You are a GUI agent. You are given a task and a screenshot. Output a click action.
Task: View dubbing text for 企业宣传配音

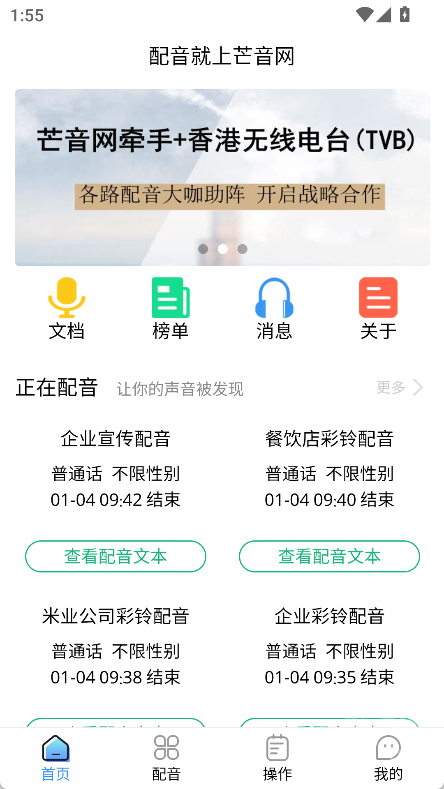tap(116, 556)
